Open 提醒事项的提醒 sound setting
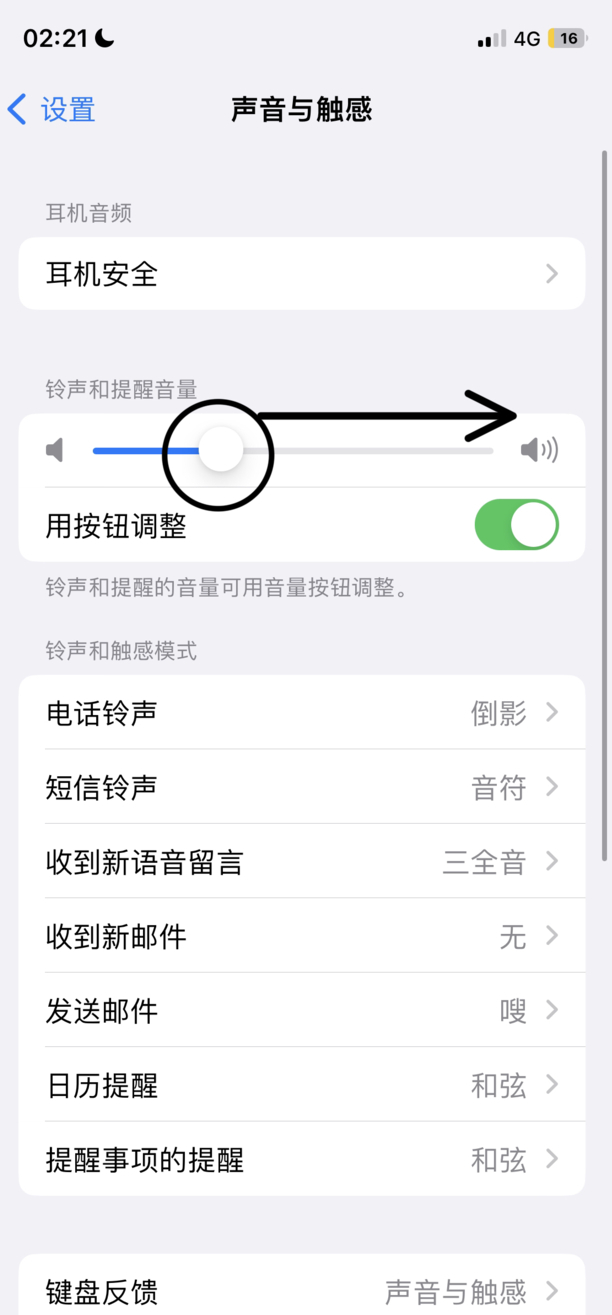612x1315 pixels. coord(302,1159)
